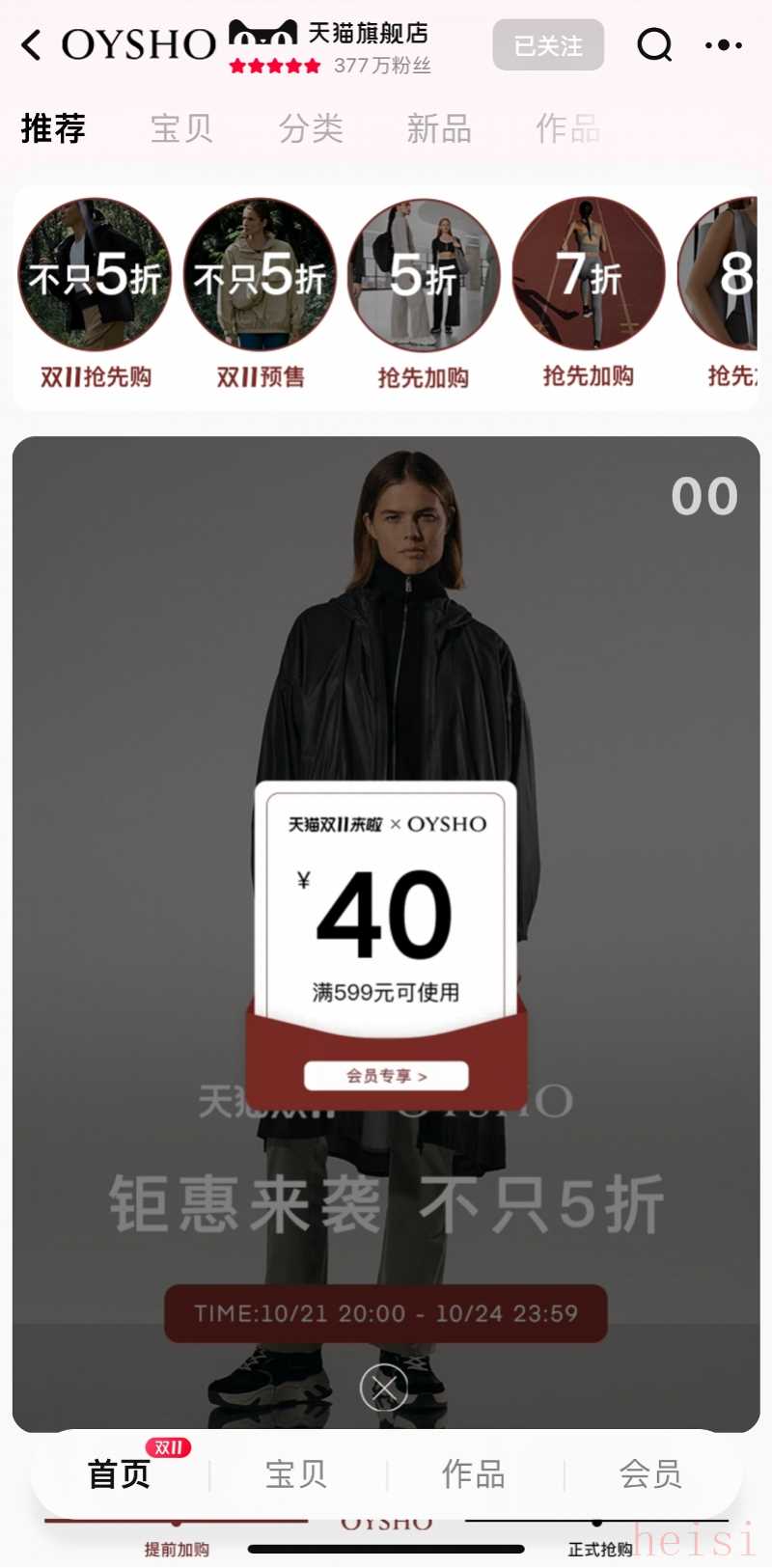Switch to the 宝贝 top tab

(181, 128)
